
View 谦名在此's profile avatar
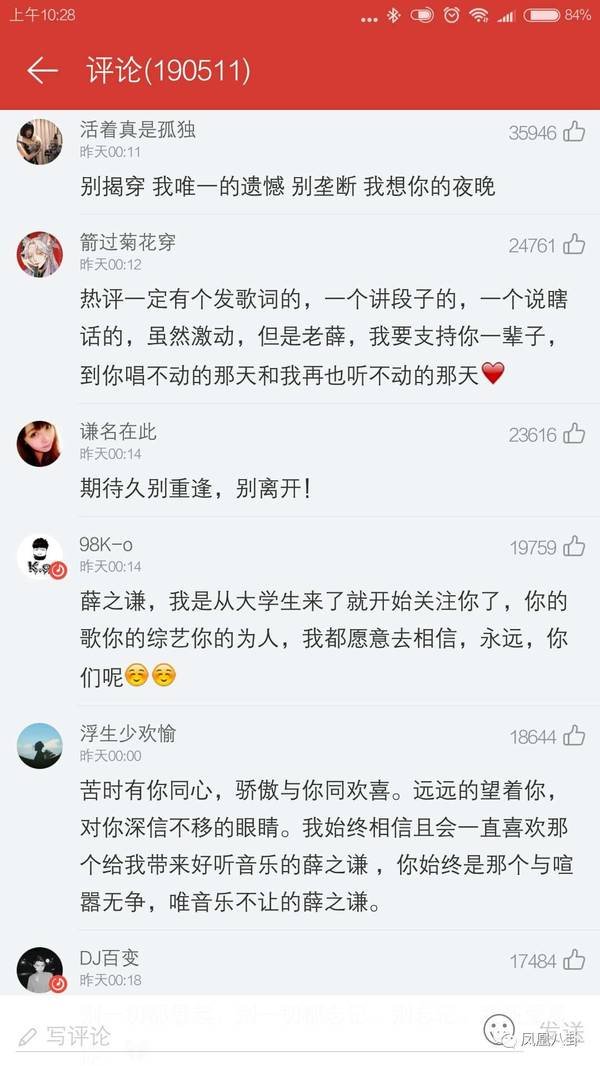point(40,443)
